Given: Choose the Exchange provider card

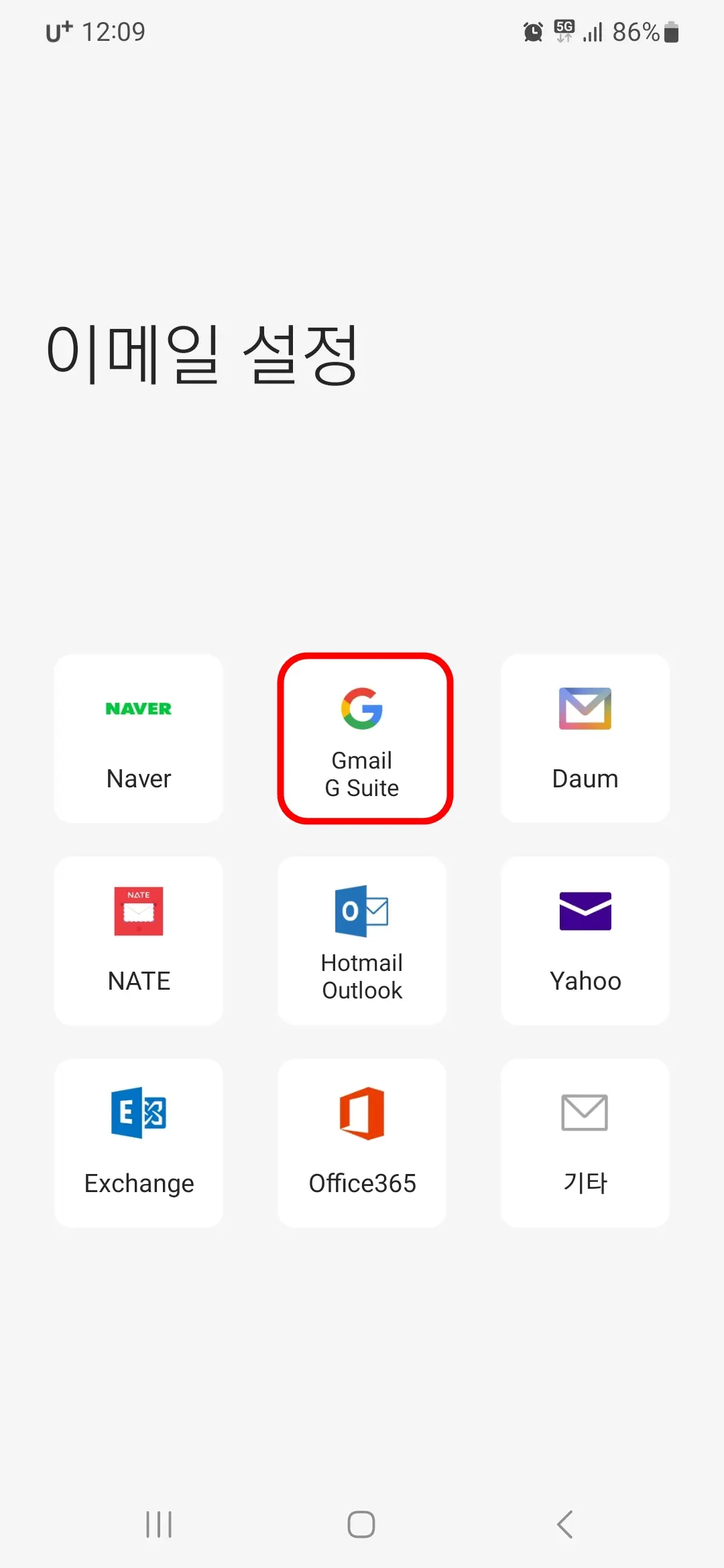Looking at the screenshot, I should (x=138, y=1142).
